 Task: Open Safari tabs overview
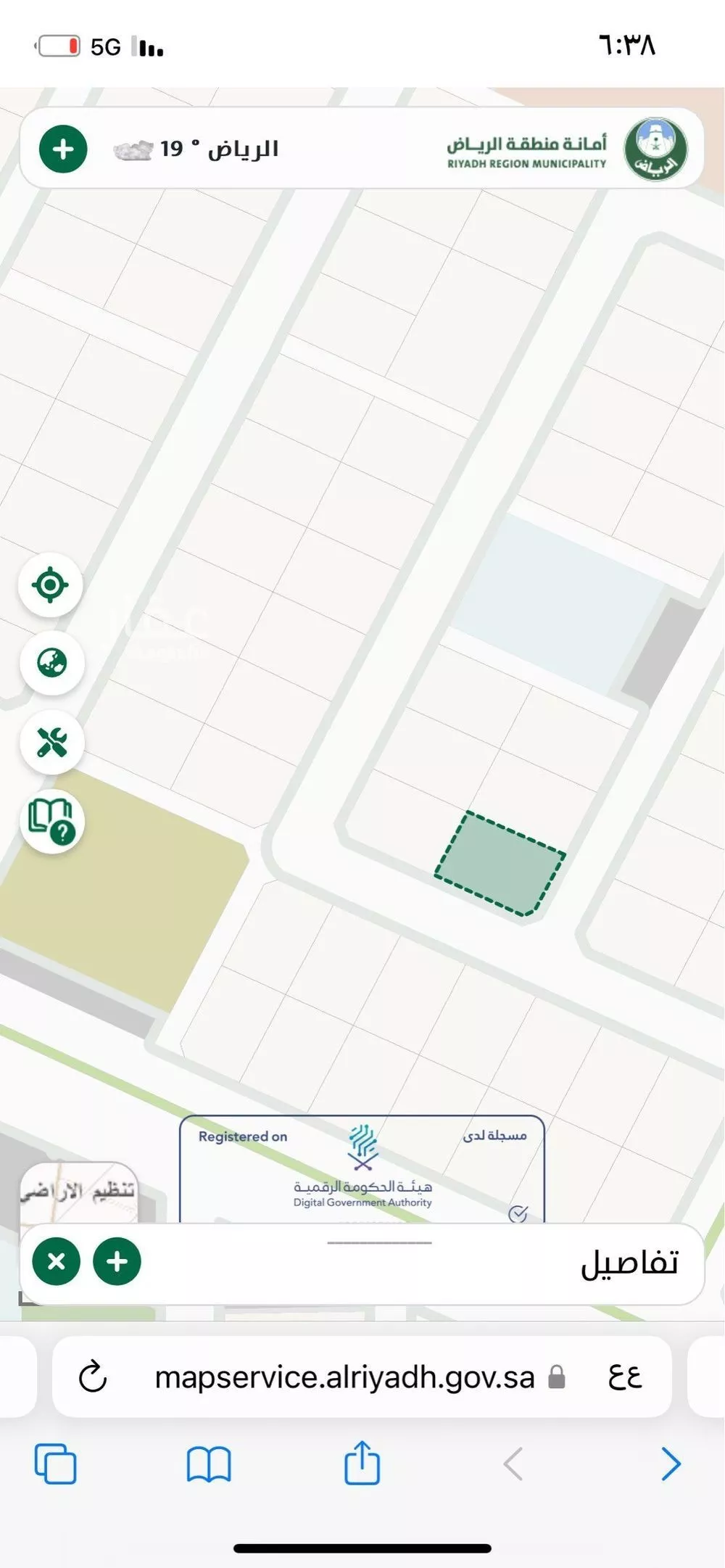55,1464
